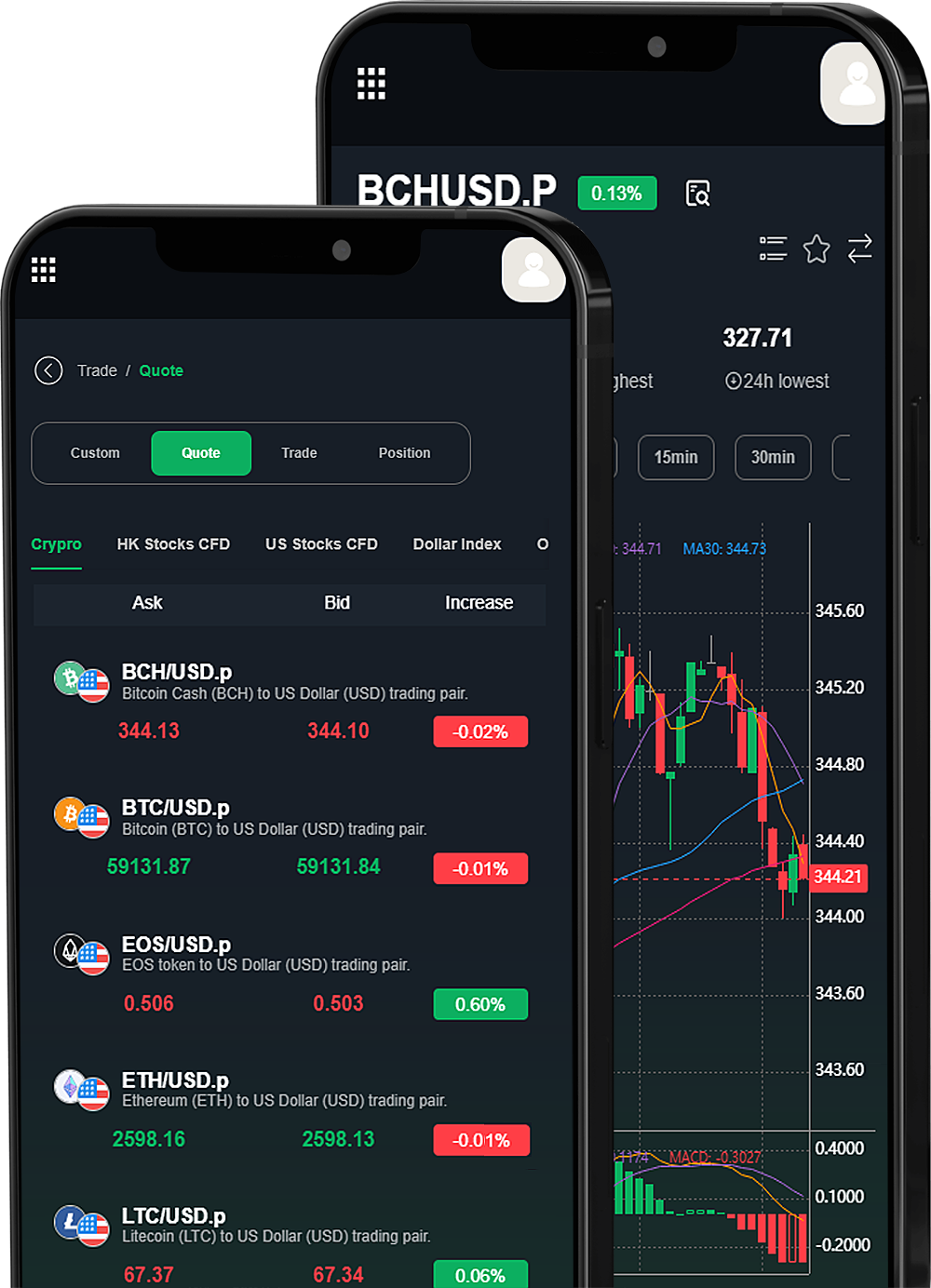Open the chart search magnifier icon

[697, 194]
